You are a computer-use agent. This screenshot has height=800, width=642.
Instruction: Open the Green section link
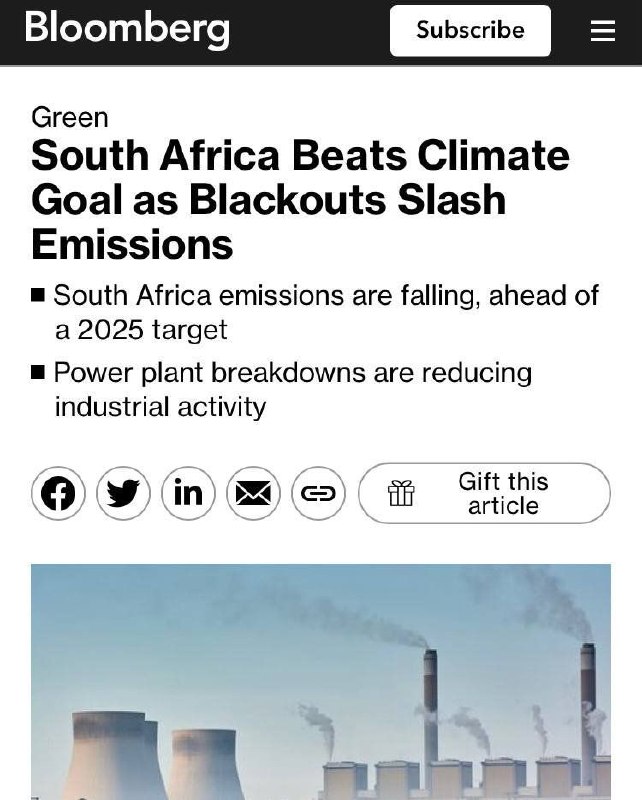(x=69, y=117)
